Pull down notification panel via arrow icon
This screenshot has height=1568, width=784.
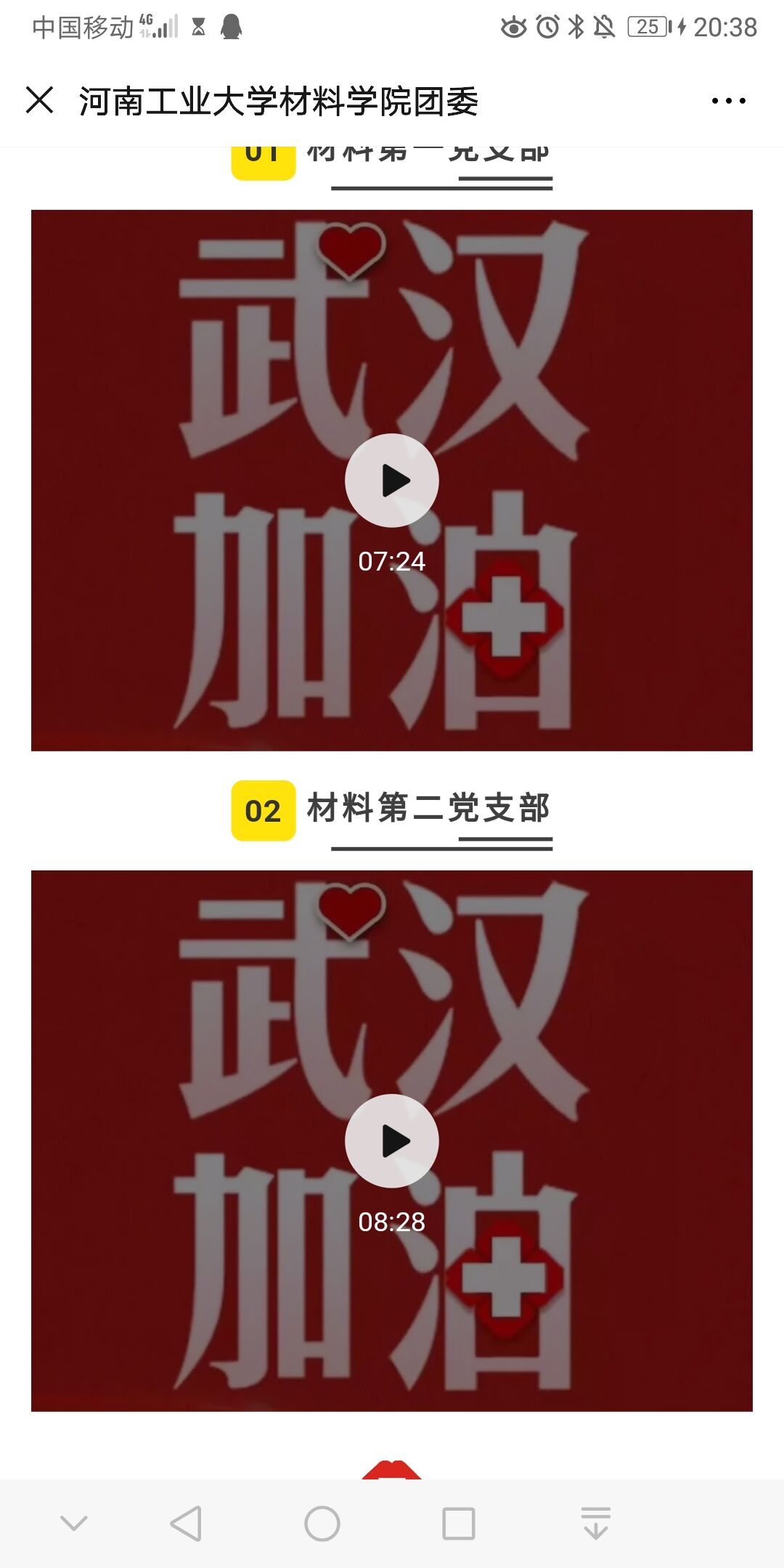click(595, 1523)
